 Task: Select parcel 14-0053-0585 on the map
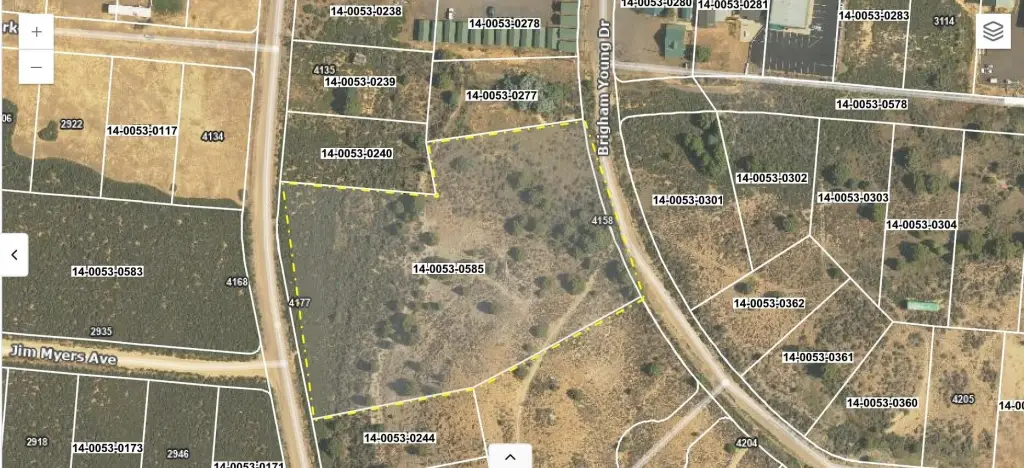(x=448, y=269)
